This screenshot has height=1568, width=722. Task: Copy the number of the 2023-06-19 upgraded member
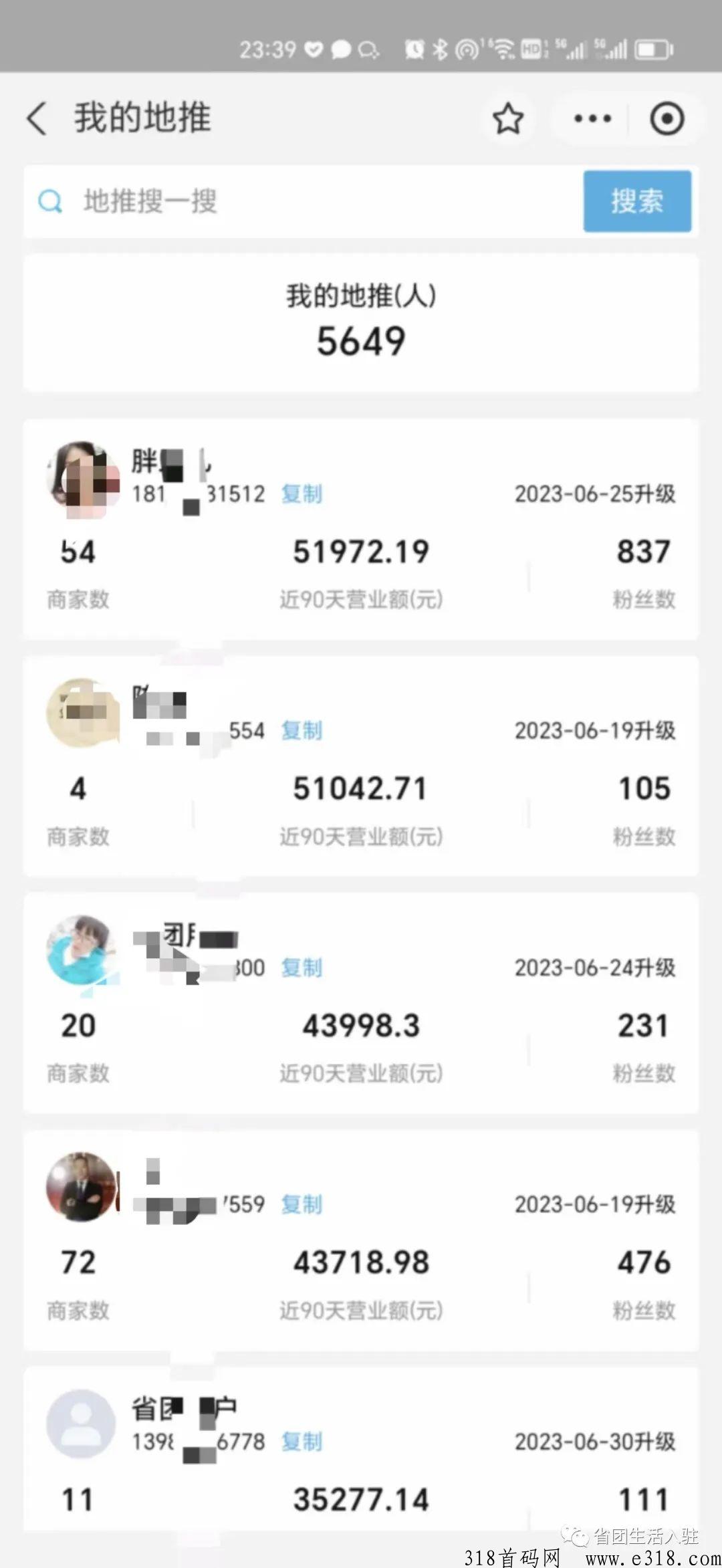[x=302, y=732]
